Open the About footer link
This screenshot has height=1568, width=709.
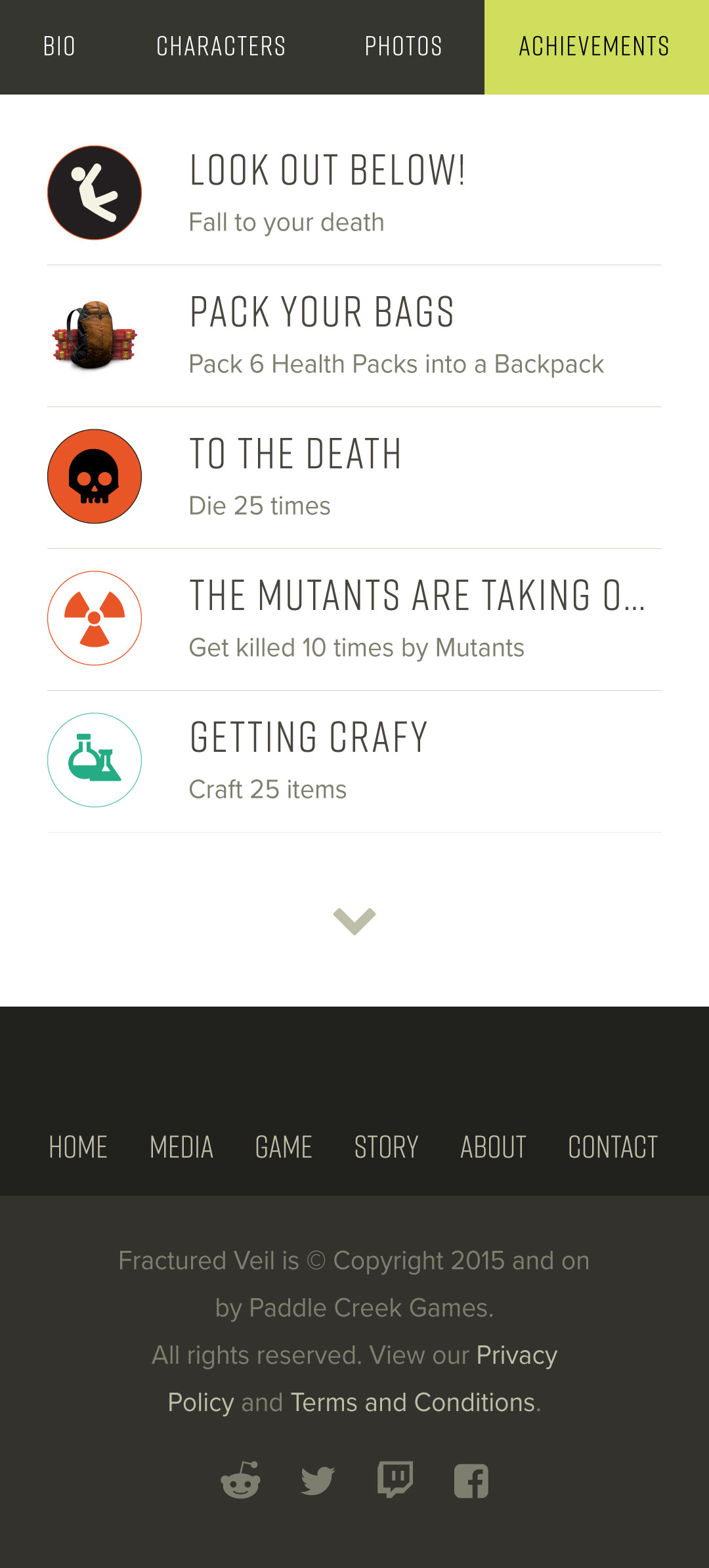[x=493, y=1147]
